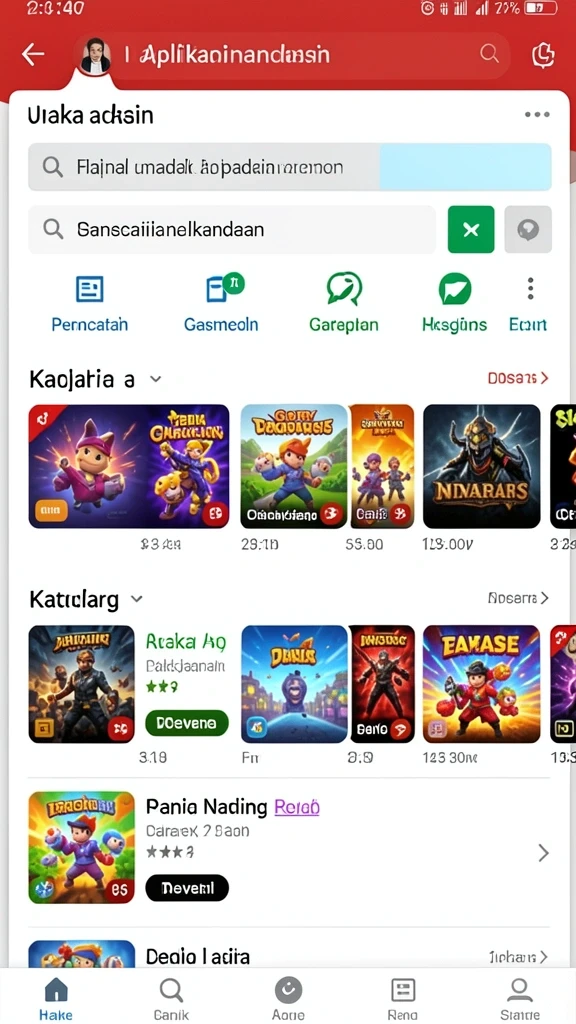Open the three-dot menu beside Uiaka adksin
The image size is (576, 1024).
pyautogui.click(x=537, y=115)
